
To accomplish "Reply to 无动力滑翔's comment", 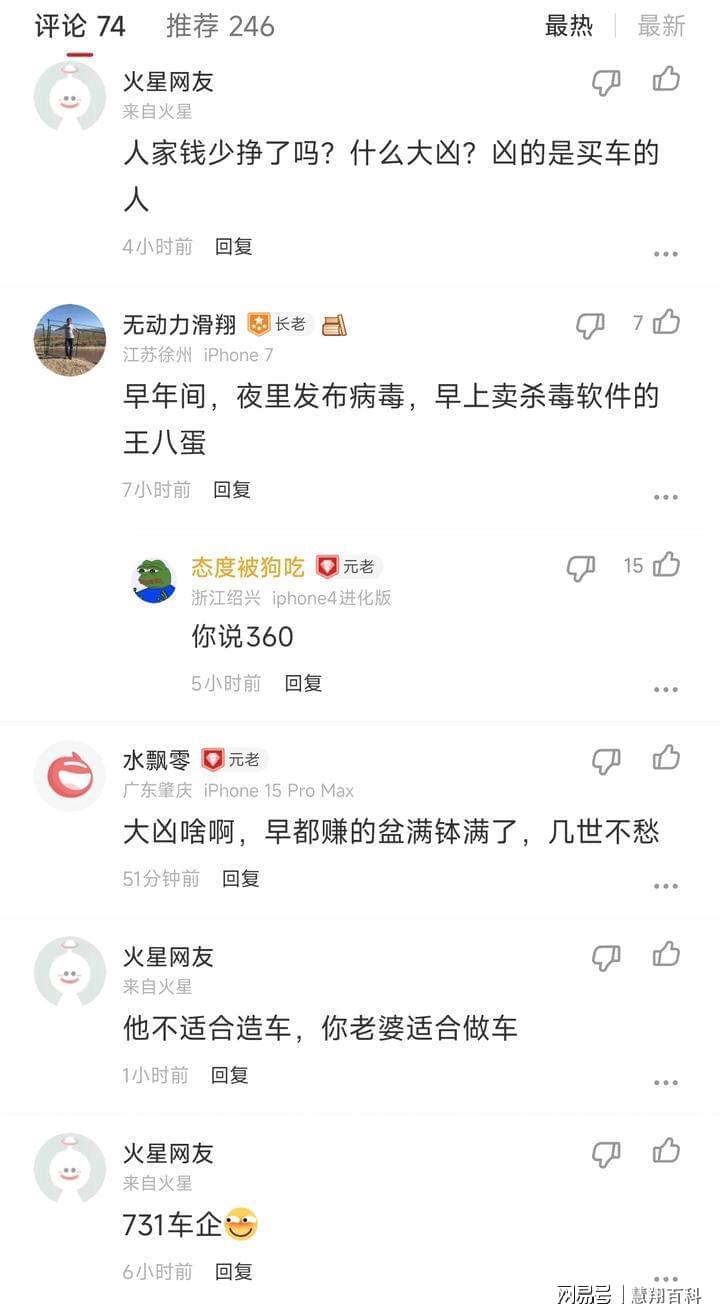I will (x=232, y=489).
